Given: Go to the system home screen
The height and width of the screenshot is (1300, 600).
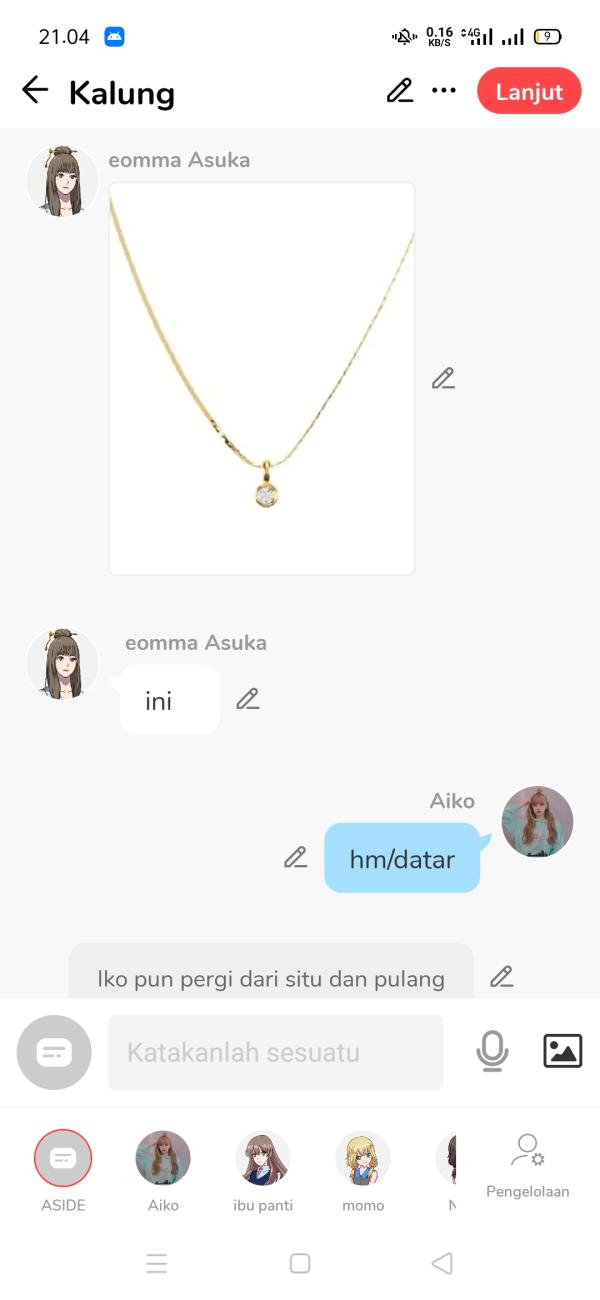Looking at the screenshot, I should (300, 1263).
